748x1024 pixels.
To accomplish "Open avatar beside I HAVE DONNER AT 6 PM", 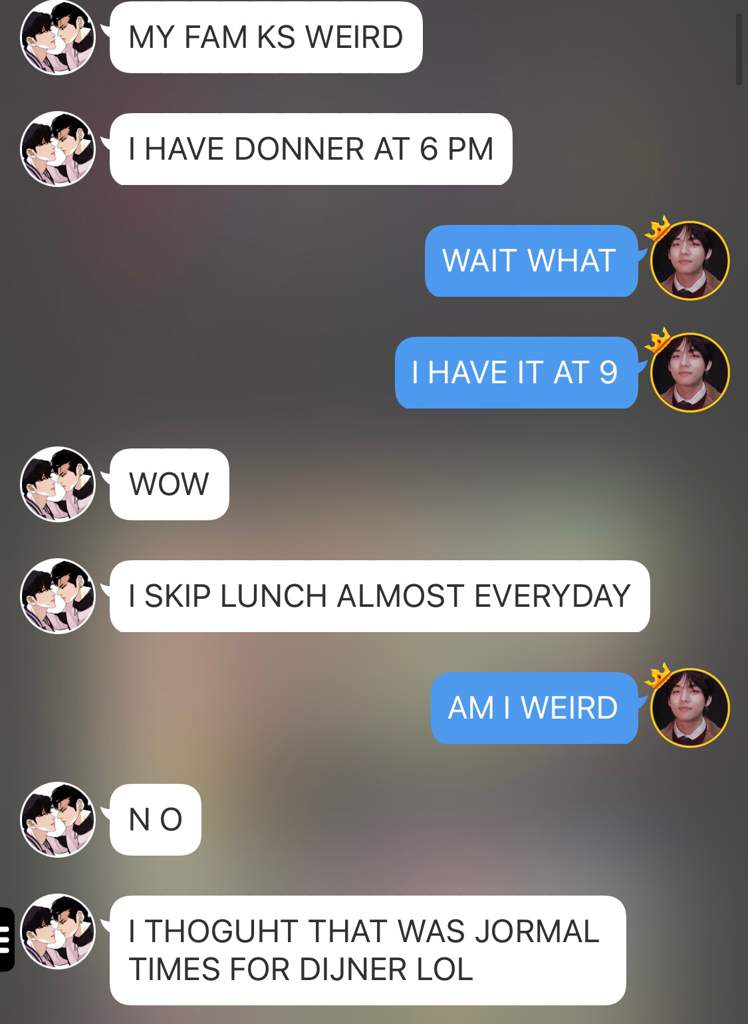I will 58,149.
